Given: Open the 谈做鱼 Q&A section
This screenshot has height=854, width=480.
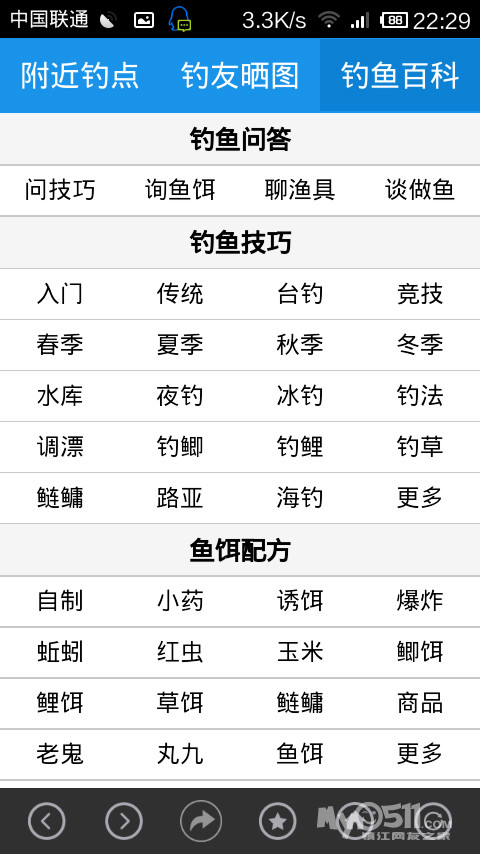Looking at the screenshot, I should tap(420, 190).
